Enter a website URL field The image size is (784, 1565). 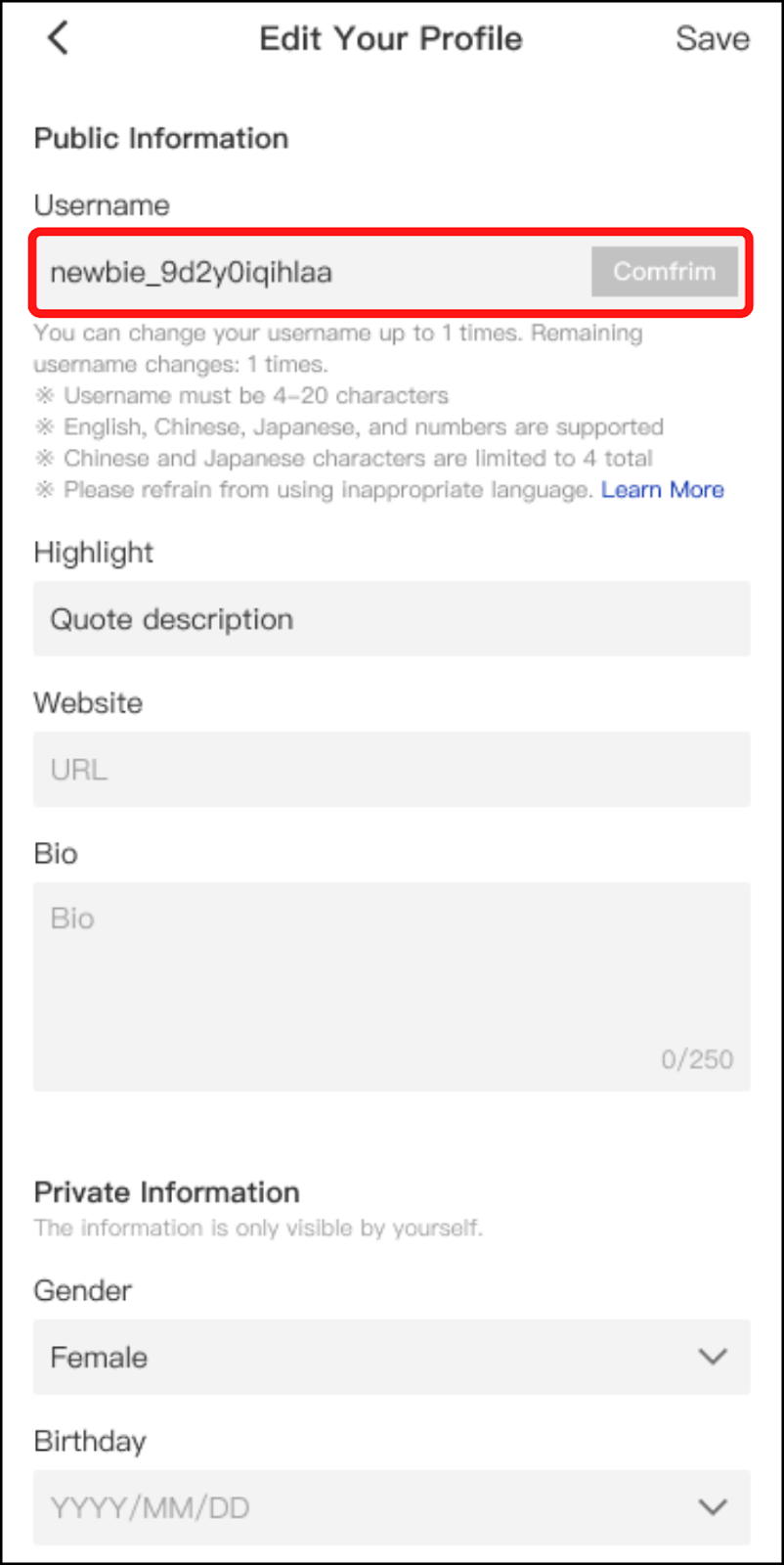[x=391, y=770]
